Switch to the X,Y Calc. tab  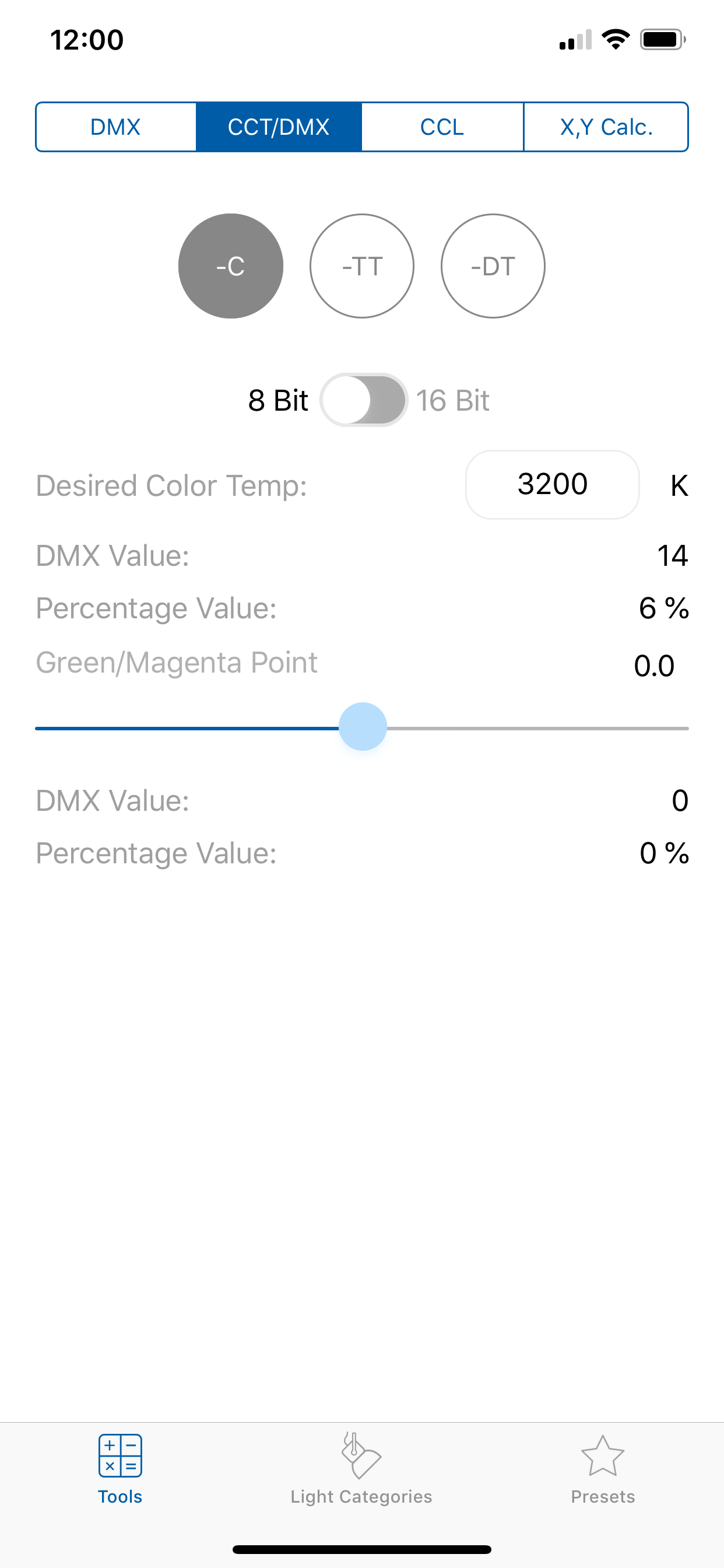[606, 127]
